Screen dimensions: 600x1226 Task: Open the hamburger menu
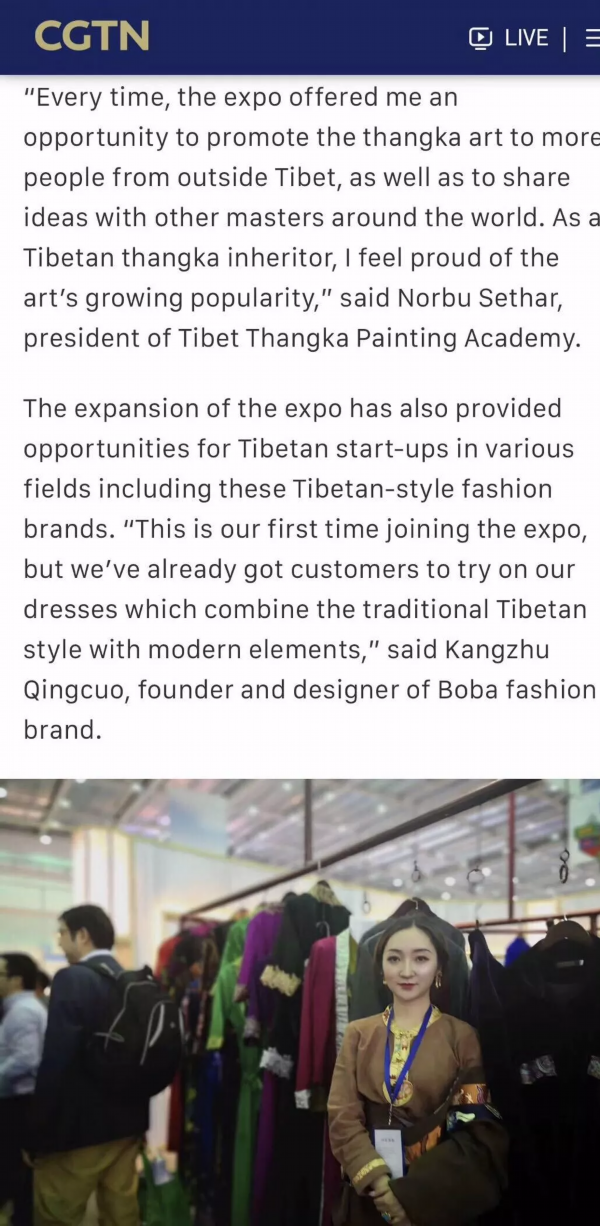[588, 38]
